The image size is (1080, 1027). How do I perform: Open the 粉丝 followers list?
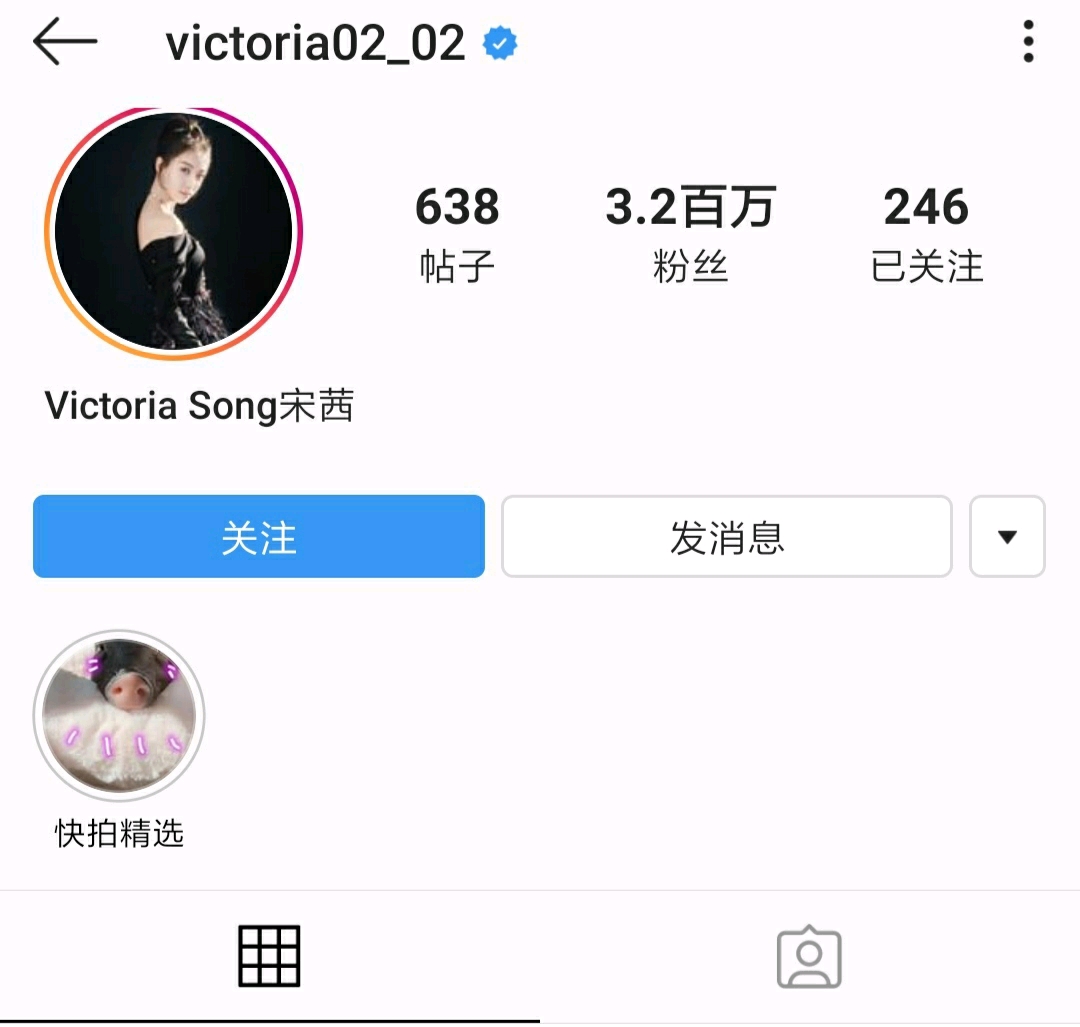coord(690,232)
